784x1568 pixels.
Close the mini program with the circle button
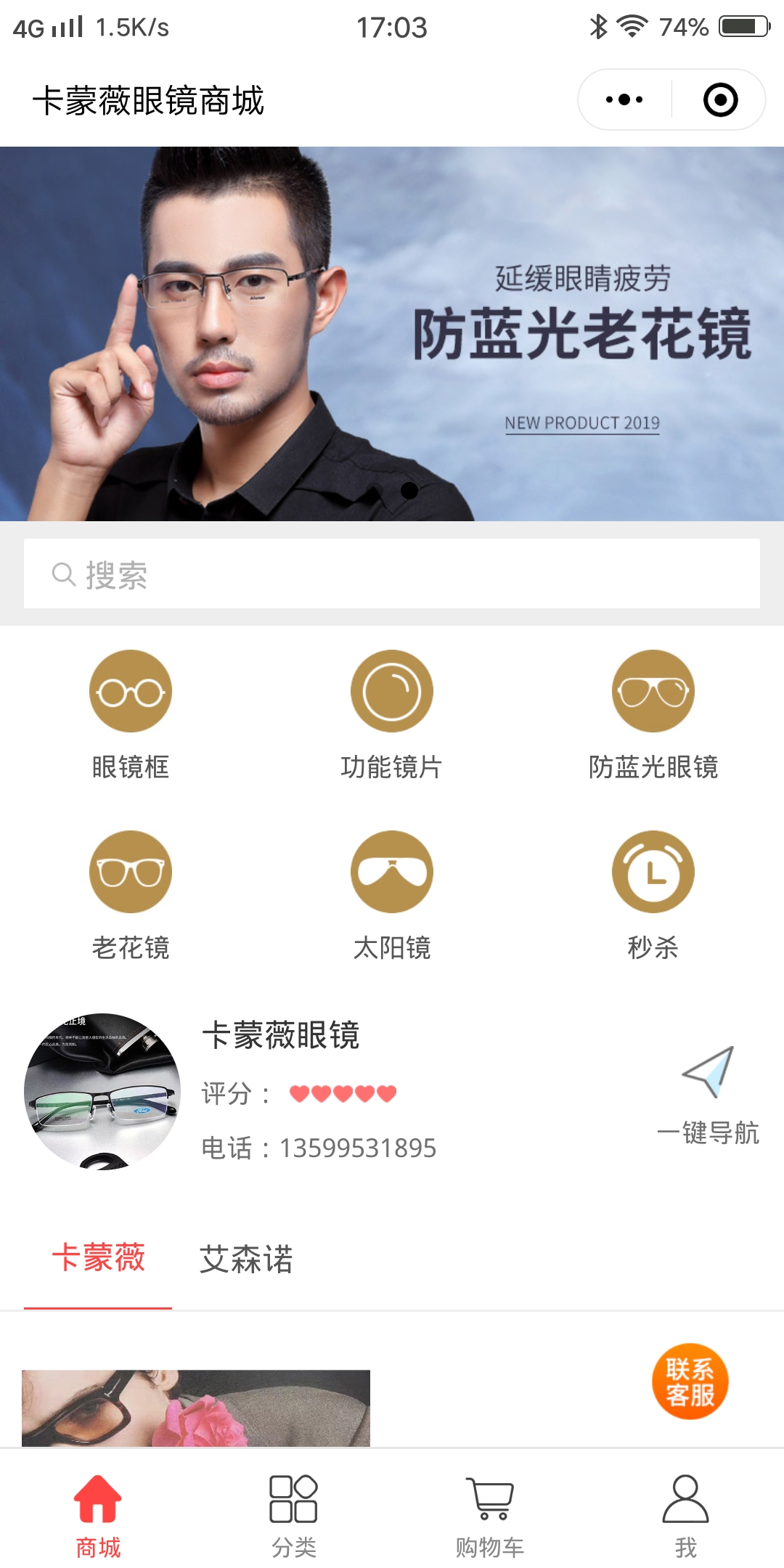click(720, 99)
